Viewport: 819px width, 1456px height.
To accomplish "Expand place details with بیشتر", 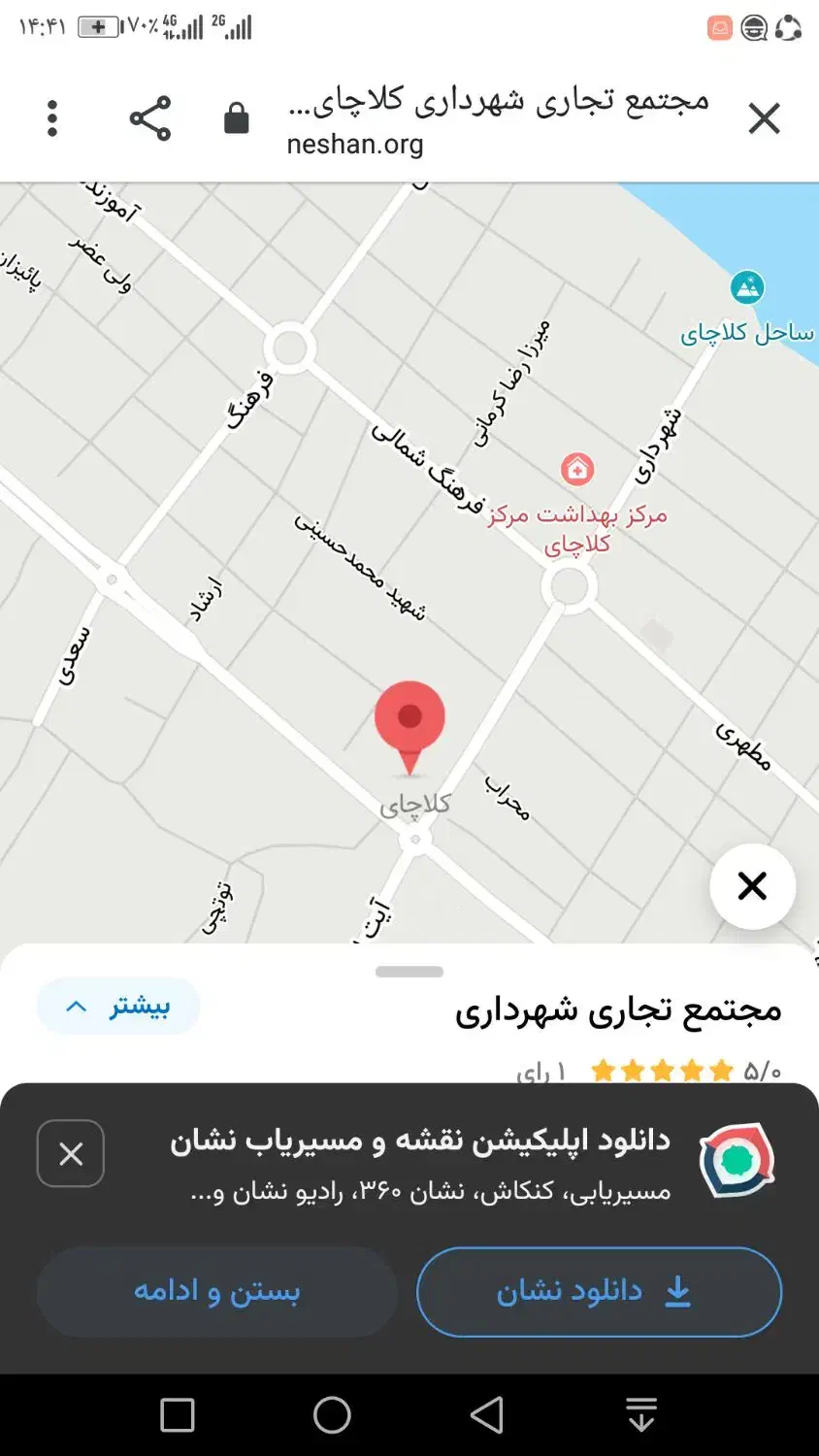I will [x=118, y=1006].
